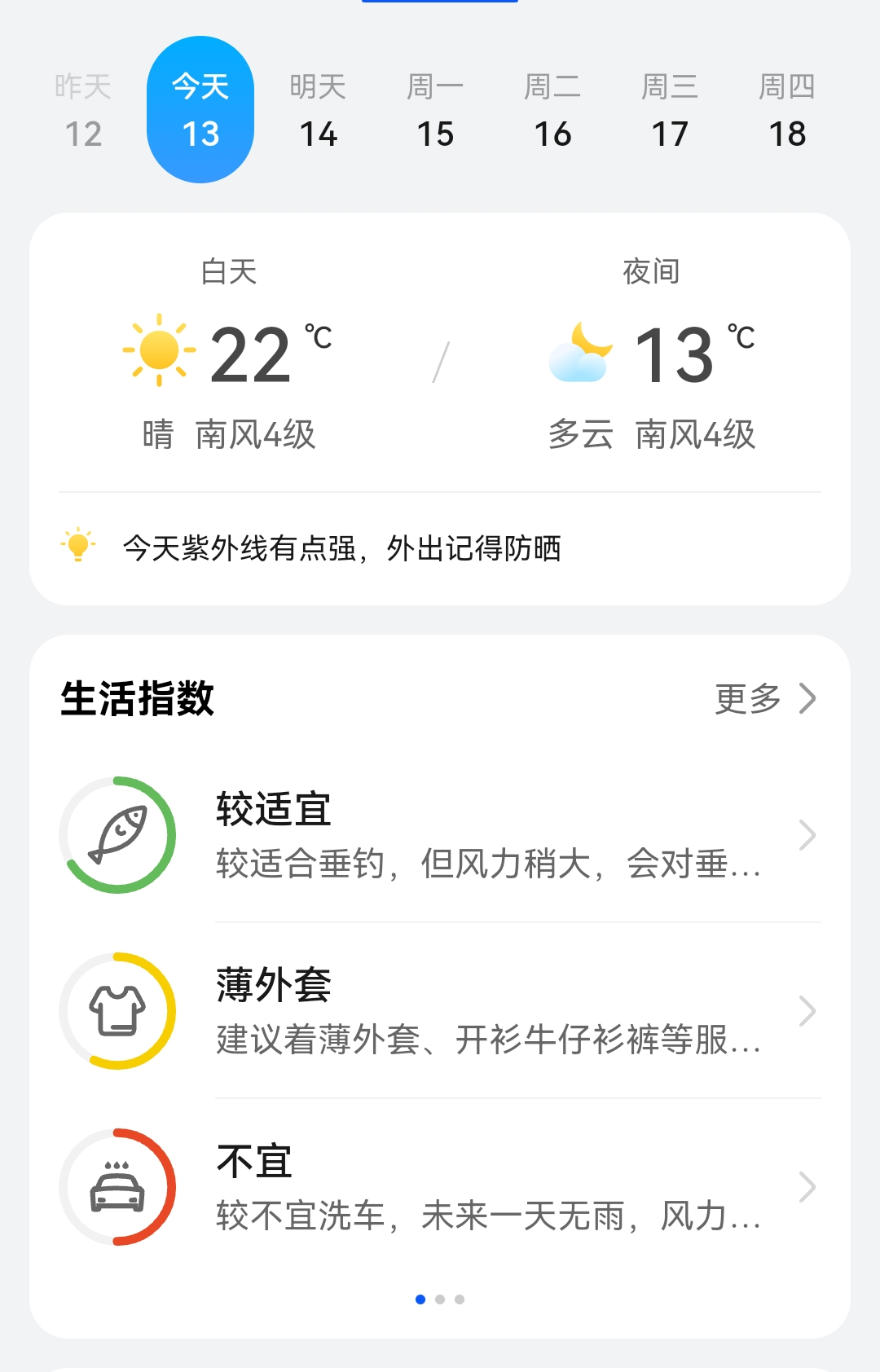Open 更多 in 生活指数

pos(764,698)
